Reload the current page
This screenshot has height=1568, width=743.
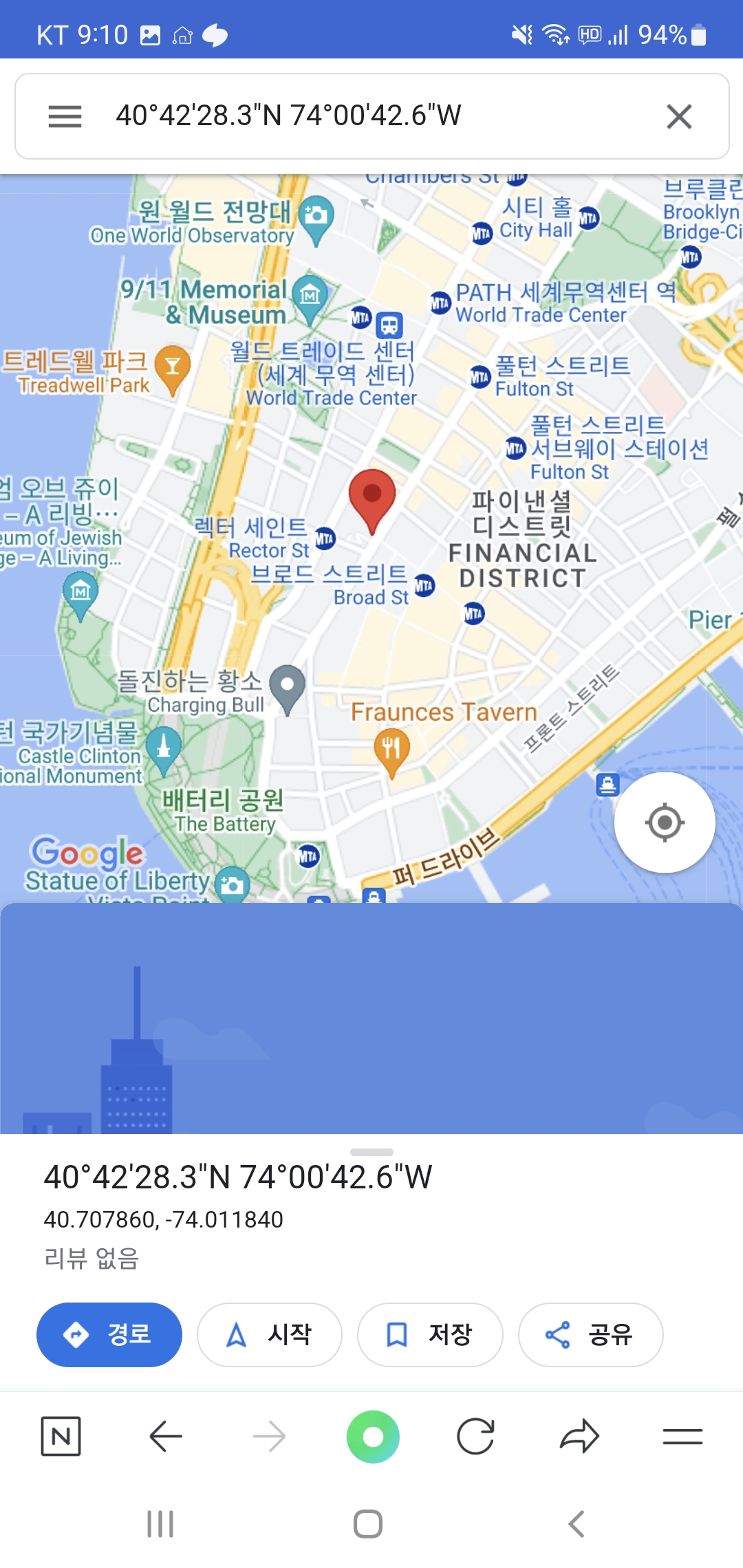tap(475, 1436)
